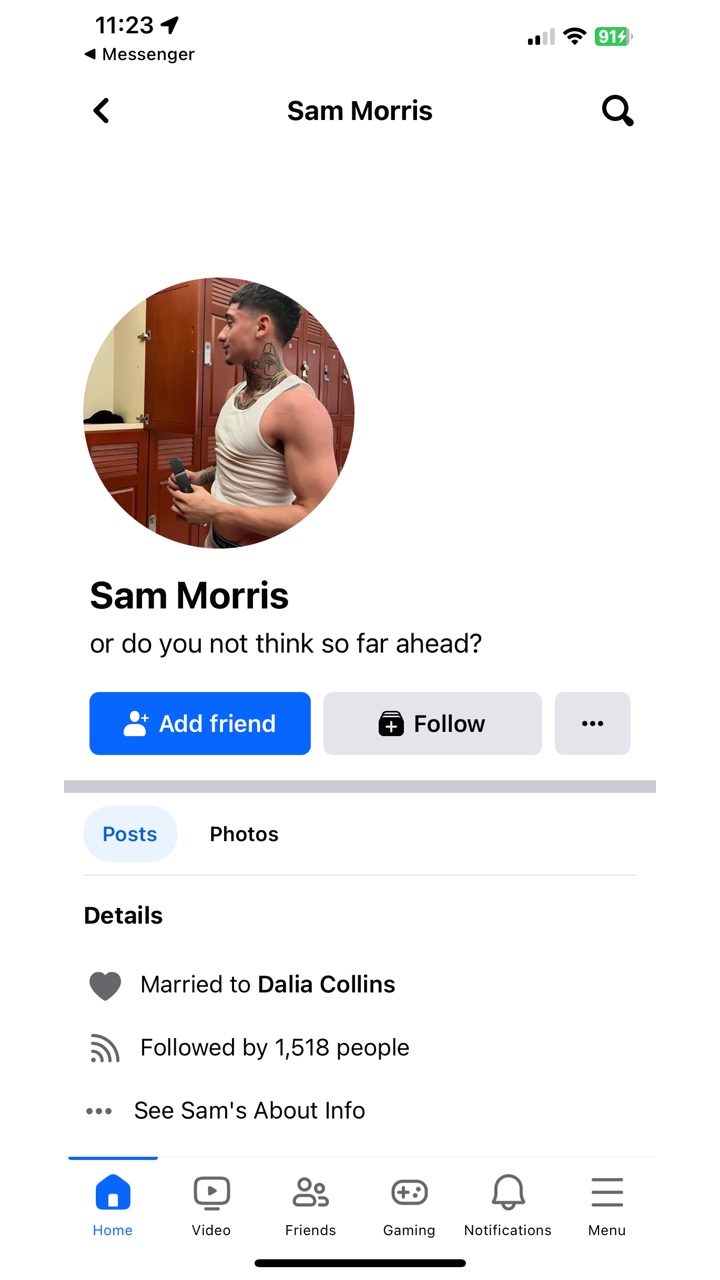Open more options with the ellipsis button
Screen dimensions: 720x1280
click(592, 723)
